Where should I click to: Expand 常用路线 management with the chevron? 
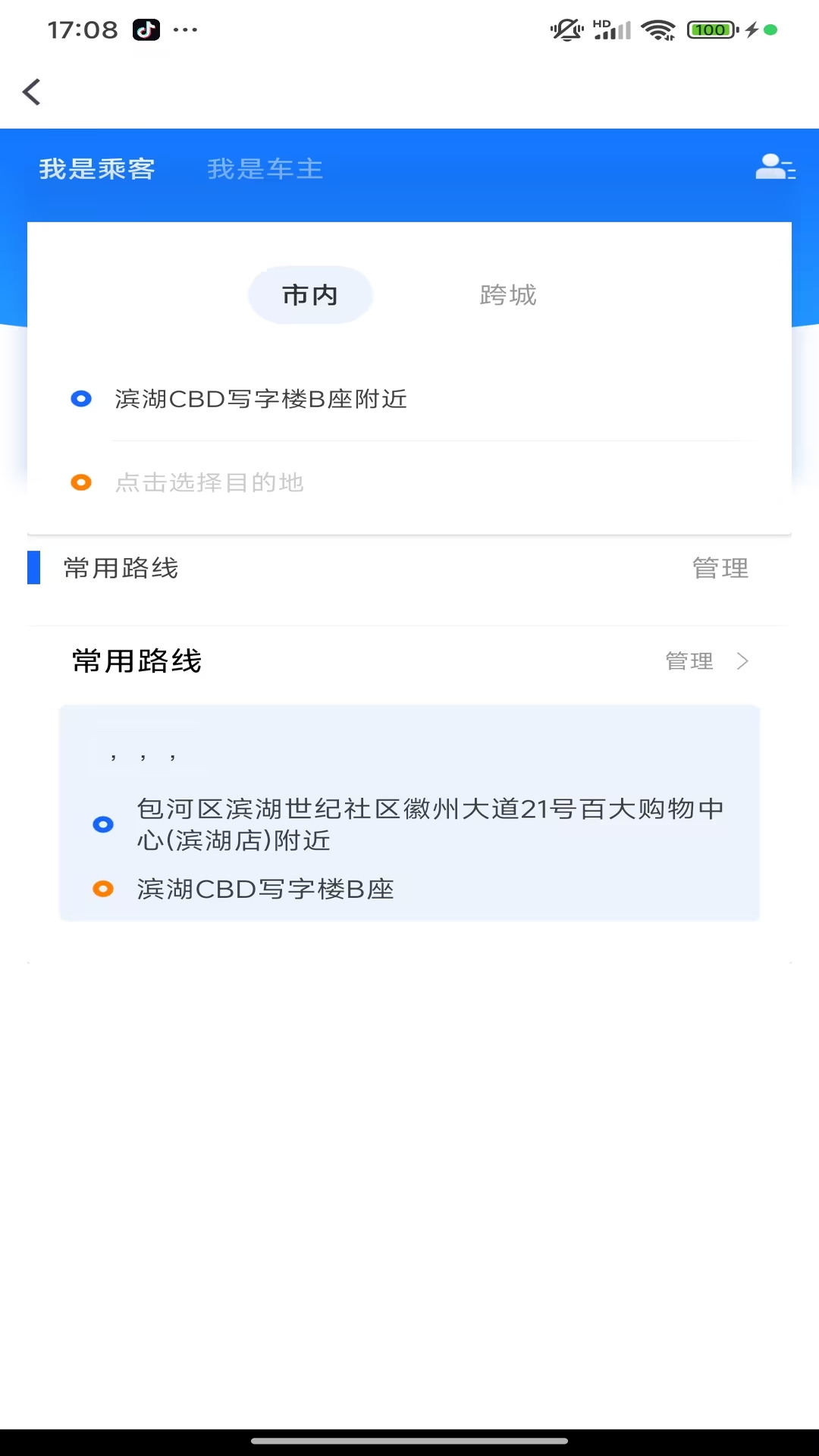(742, 661)
